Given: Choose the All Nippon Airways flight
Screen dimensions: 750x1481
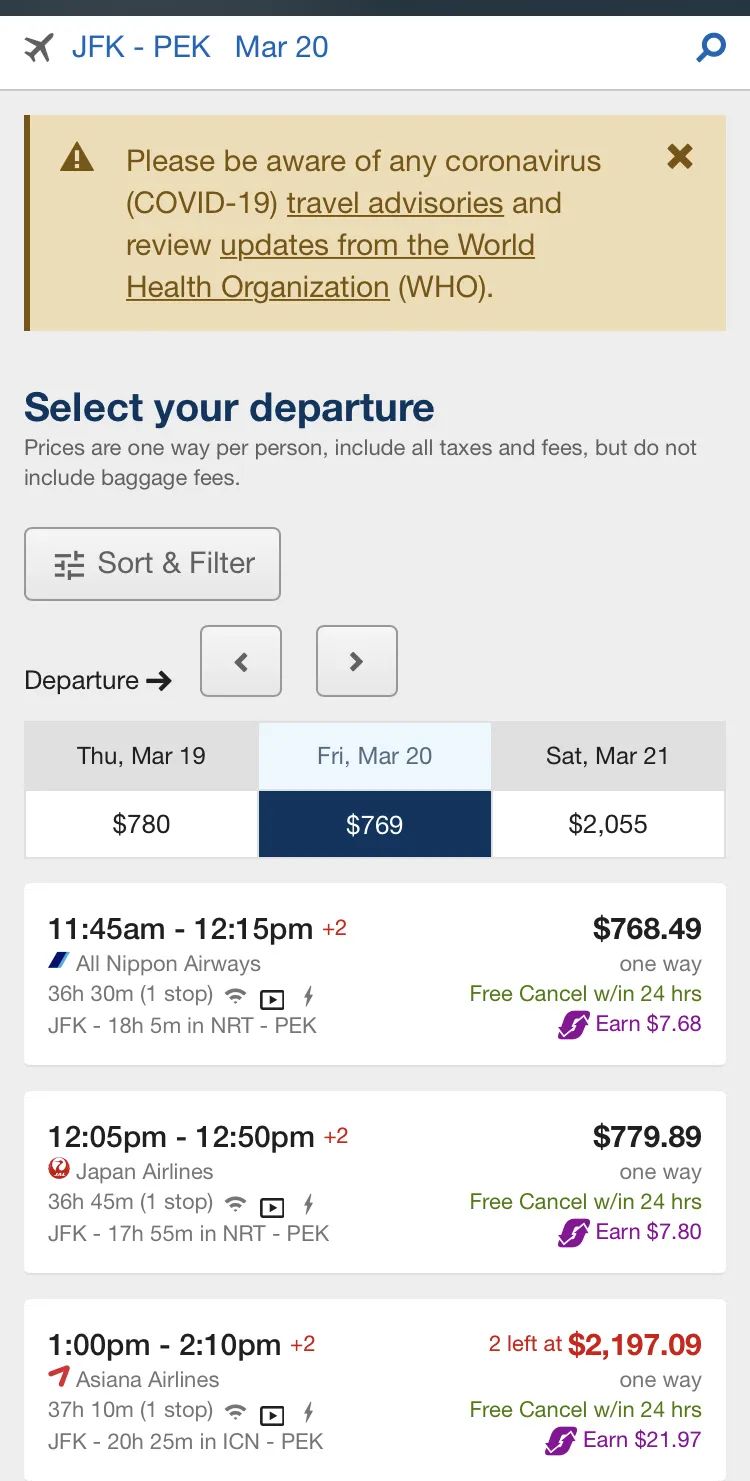Looking at the screenshot, I should (375, 974).
